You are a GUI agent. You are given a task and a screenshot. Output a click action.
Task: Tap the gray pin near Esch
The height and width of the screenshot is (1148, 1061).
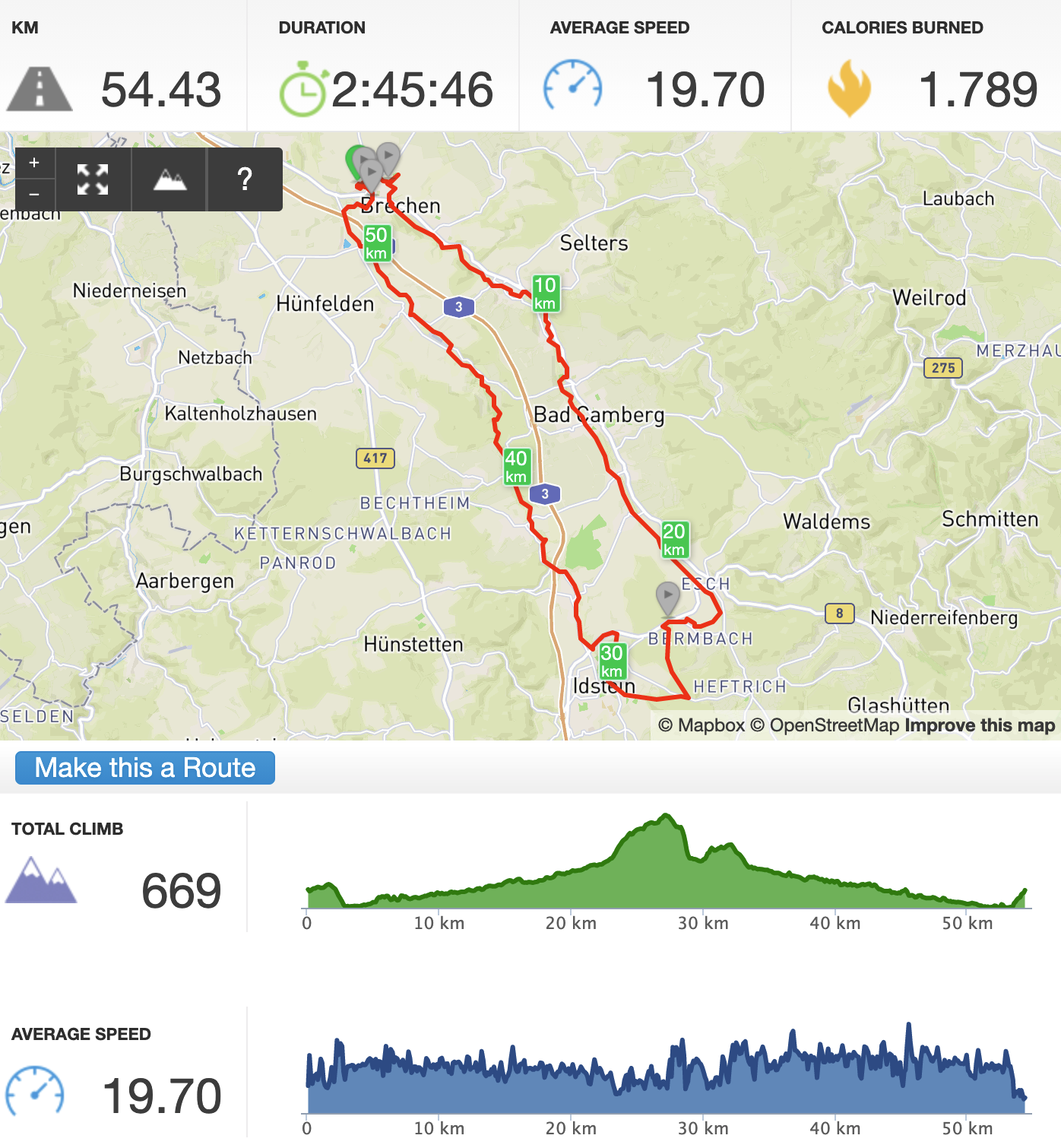point(667,597)
